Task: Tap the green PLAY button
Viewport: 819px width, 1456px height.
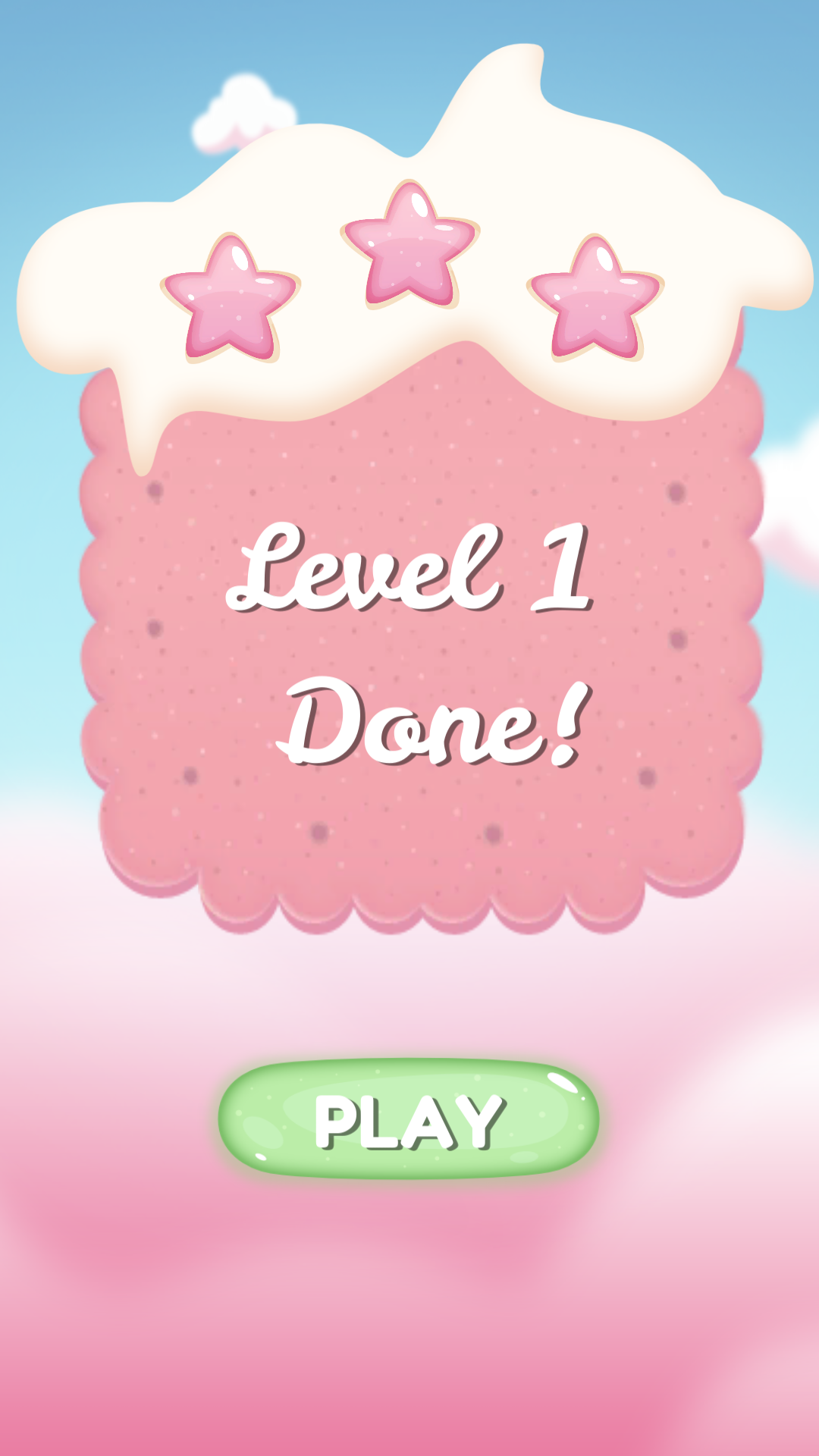Action: click(409, 1119)
